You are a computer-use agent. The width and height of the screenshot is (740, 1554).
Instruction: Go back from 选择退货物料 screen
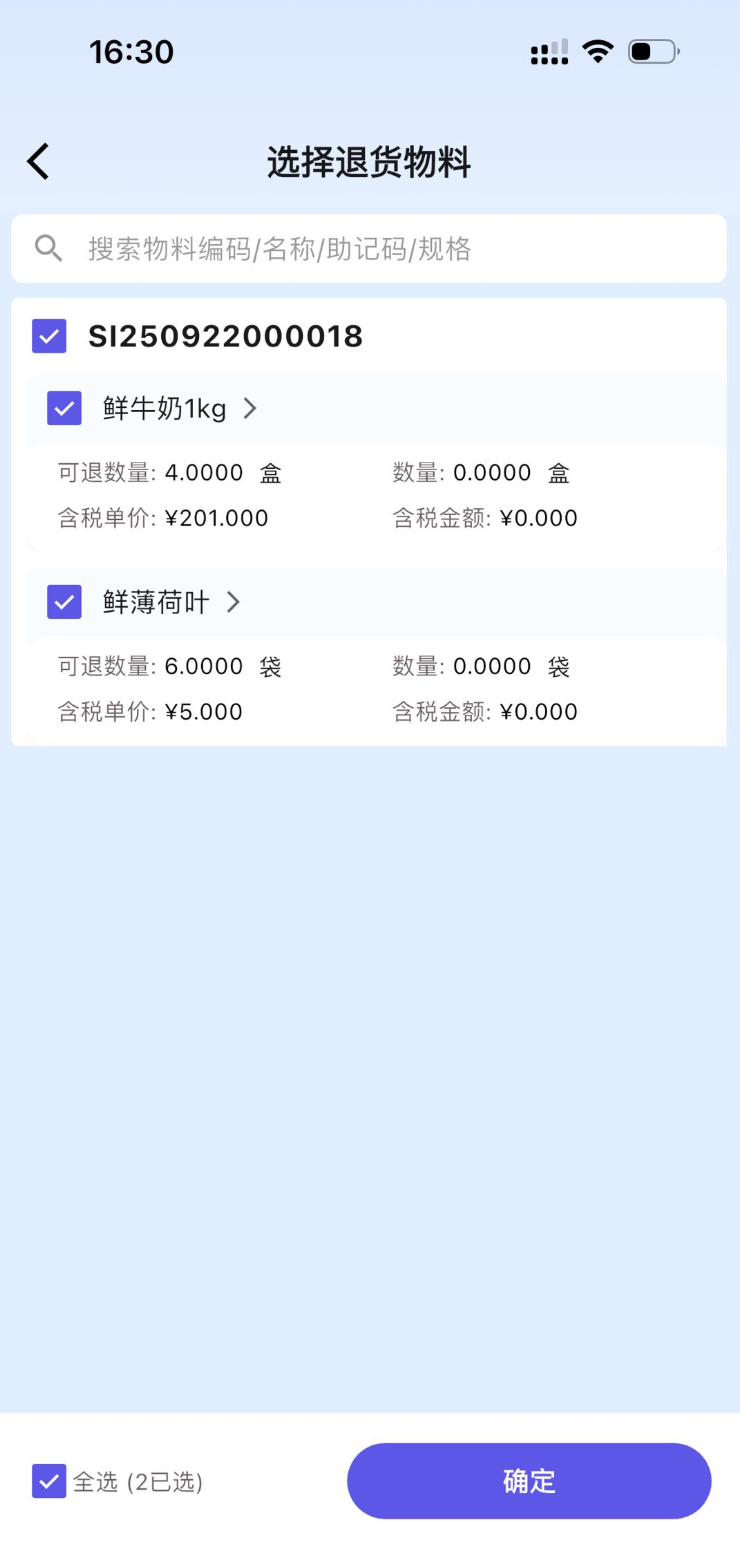(38, 161)
